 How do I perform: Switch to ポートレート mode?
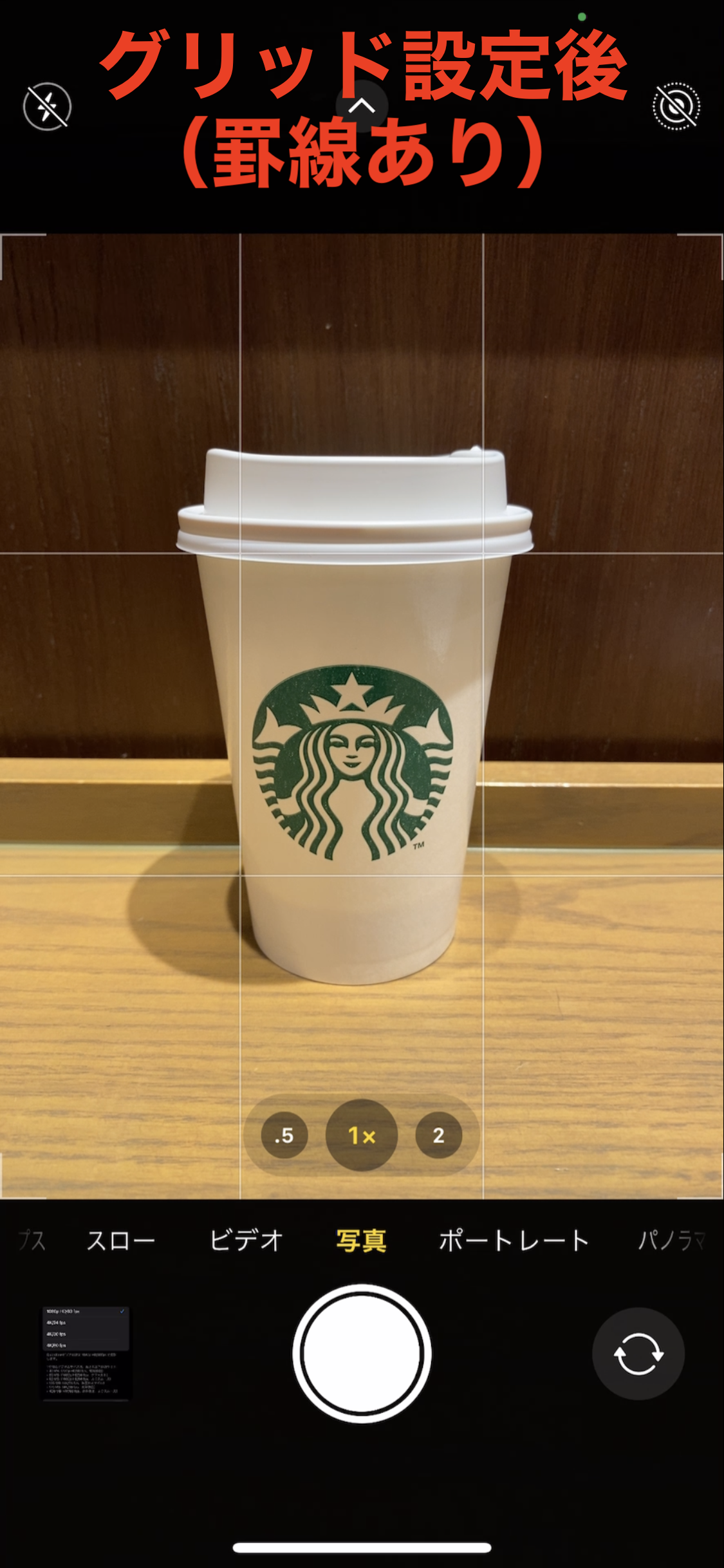coord(514,1240)
